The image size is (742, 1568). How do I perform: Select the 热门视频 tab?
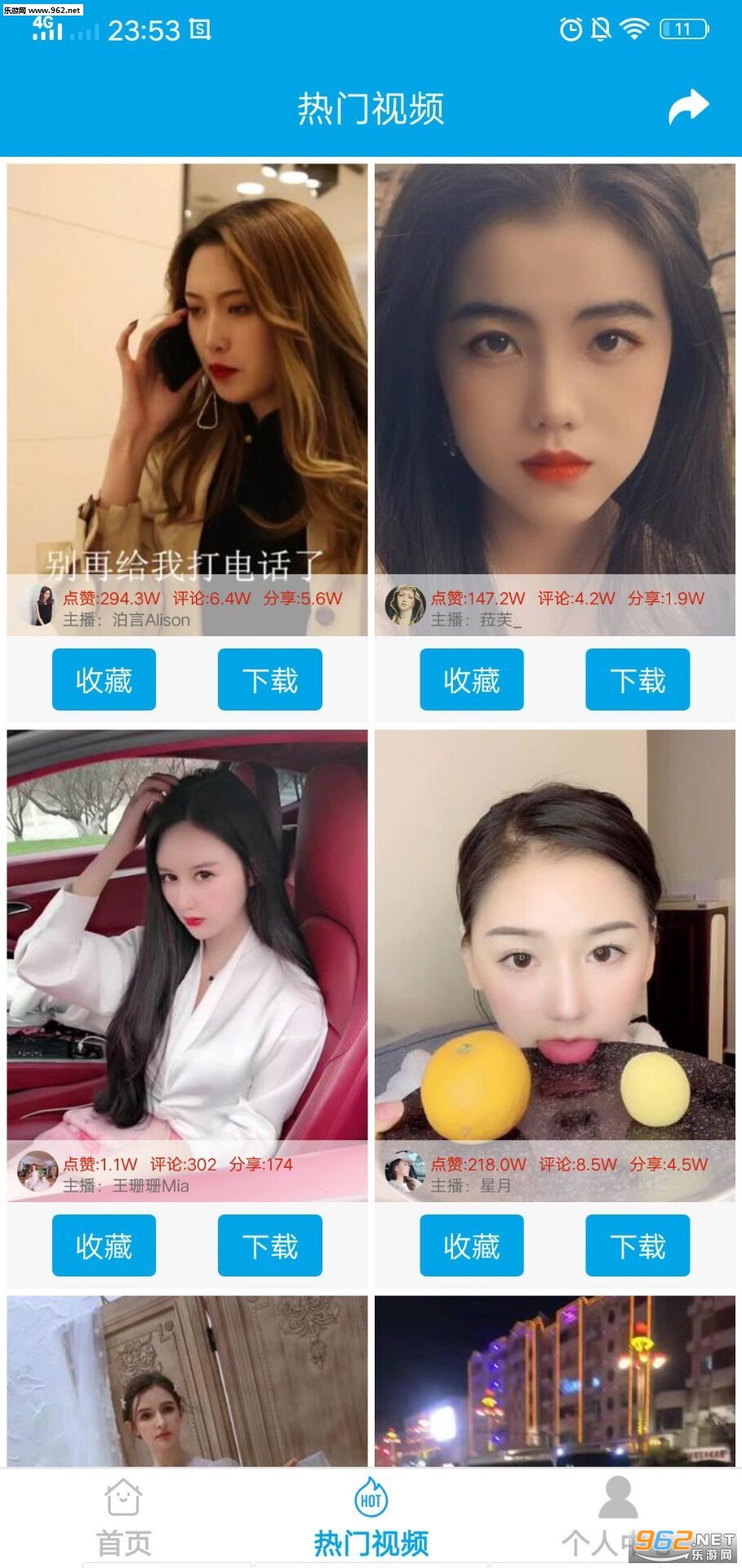point(371,1518)
